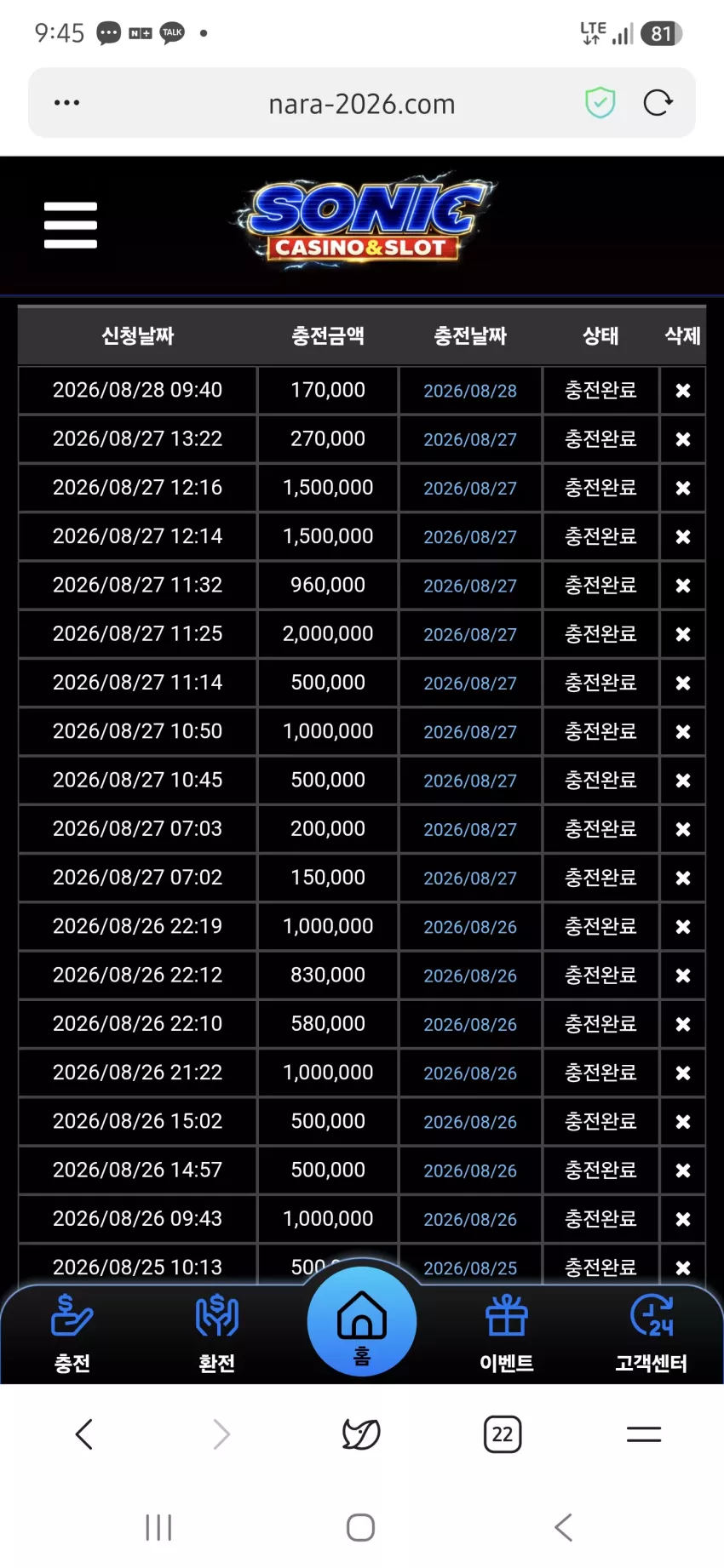Open the browser's bottom menu
Screen dimensions: 724x1568
[x=644, y=1434]
